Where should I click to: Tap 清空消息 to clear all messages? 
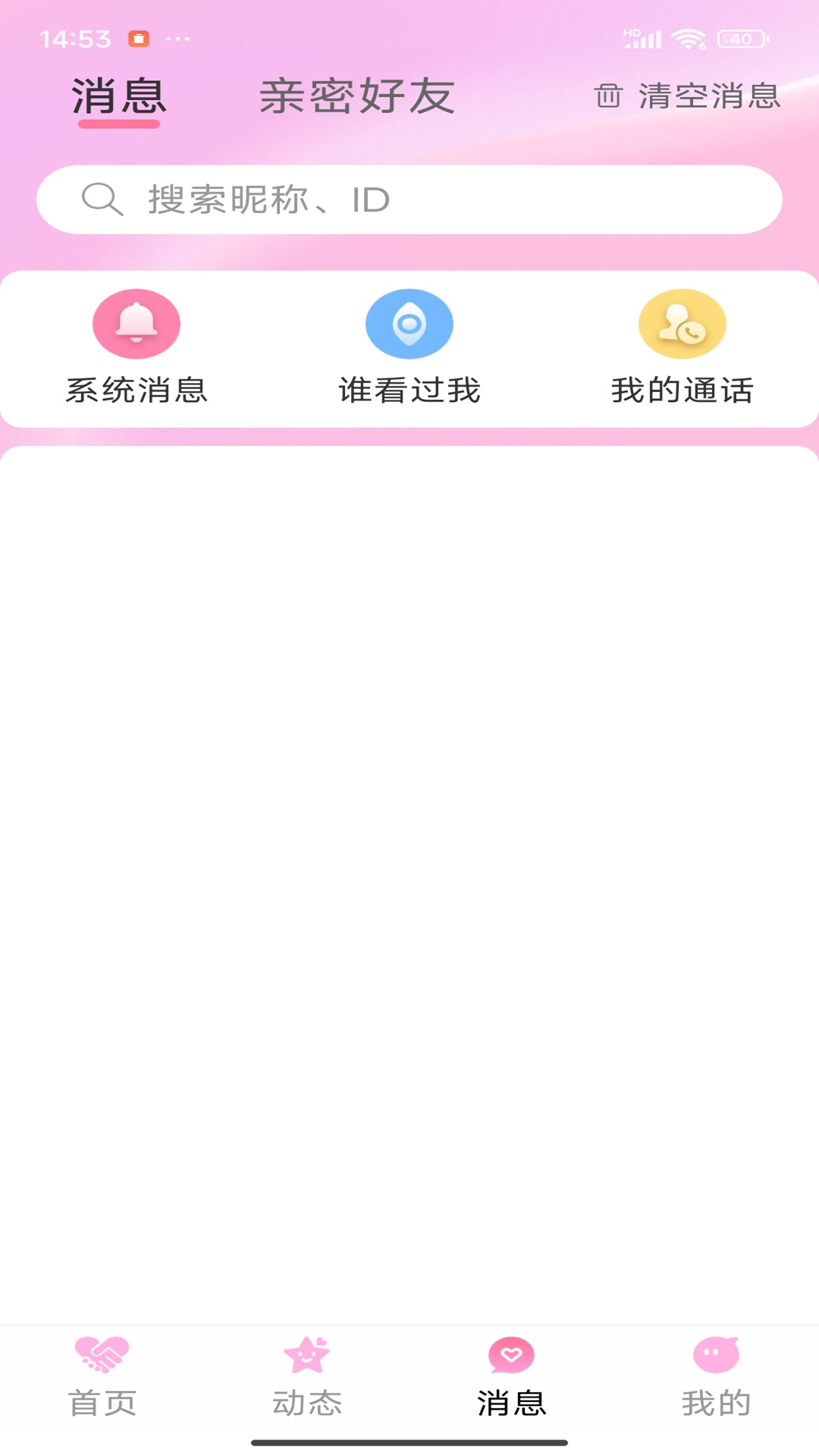(x=707, y=97)
